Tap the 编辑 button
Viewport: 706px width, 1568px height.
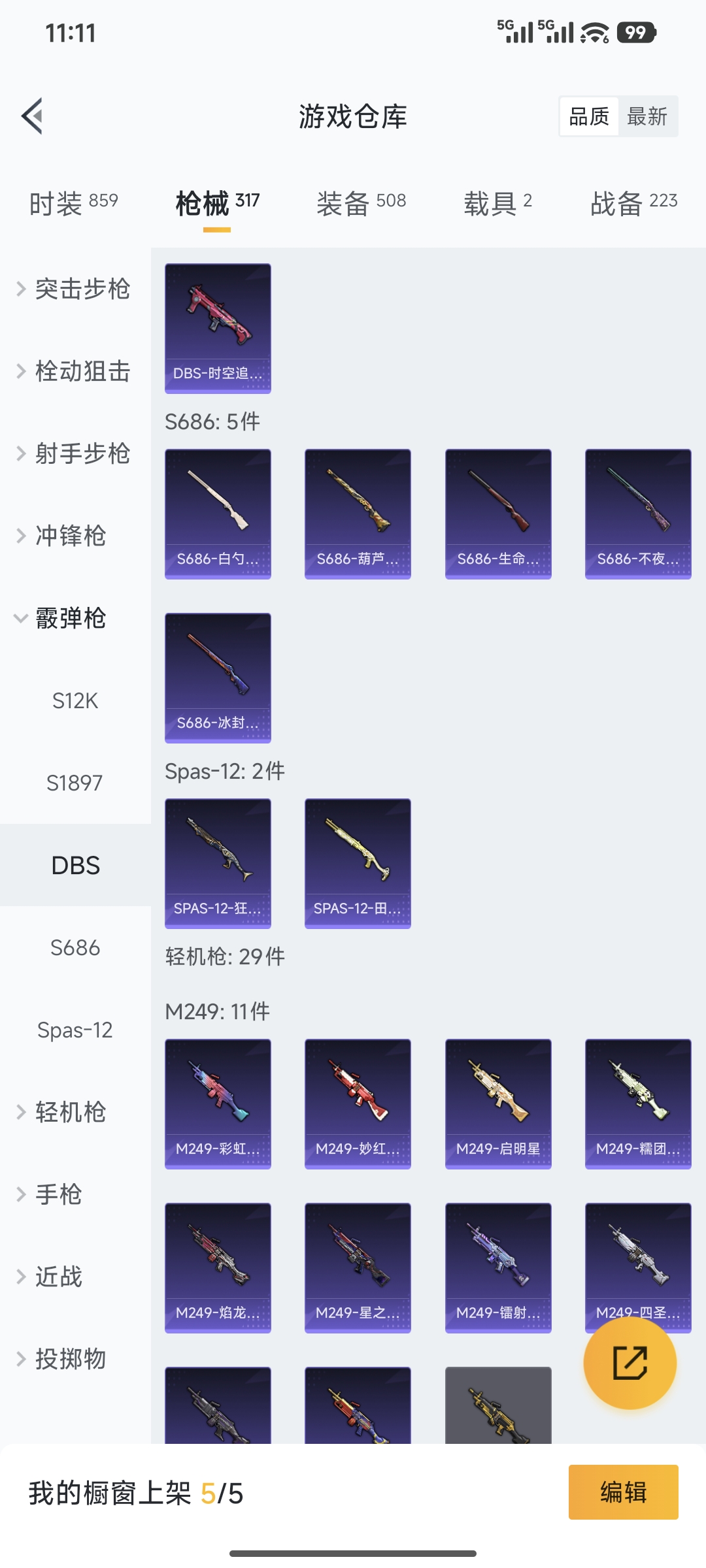[622, 1493]
